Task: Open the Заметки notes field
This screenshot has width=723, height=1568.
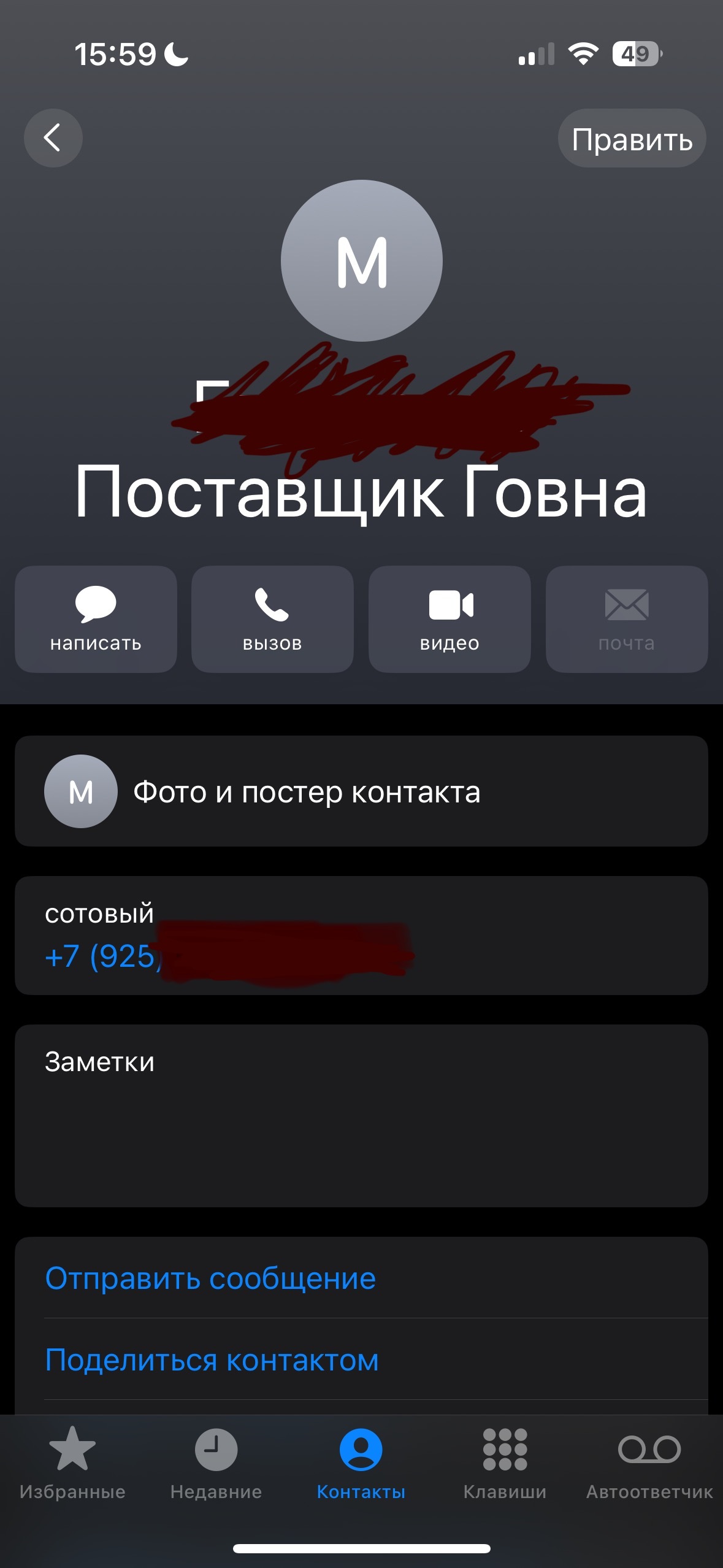Action: tap(361, 1115)
